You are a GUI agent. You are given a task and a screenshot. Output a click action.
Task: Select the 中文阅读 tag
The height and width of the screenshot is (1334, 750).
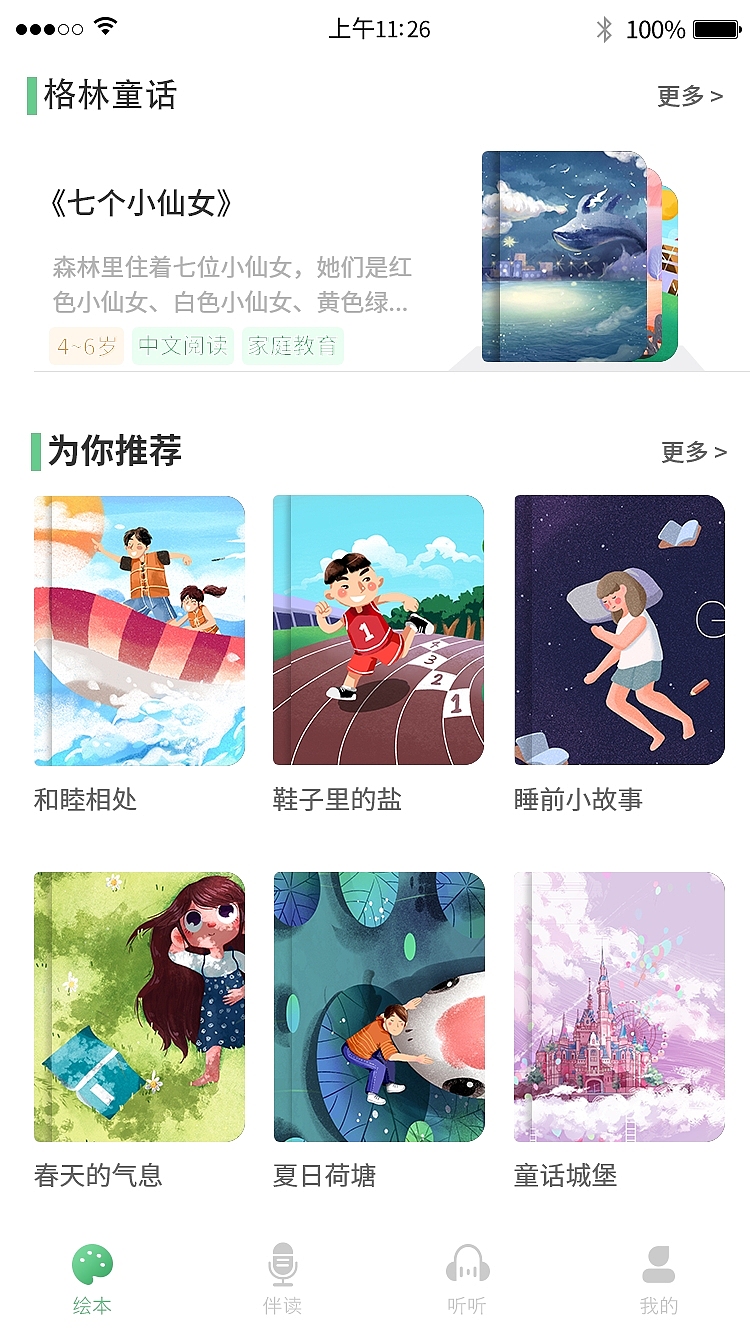coord(182,347)
